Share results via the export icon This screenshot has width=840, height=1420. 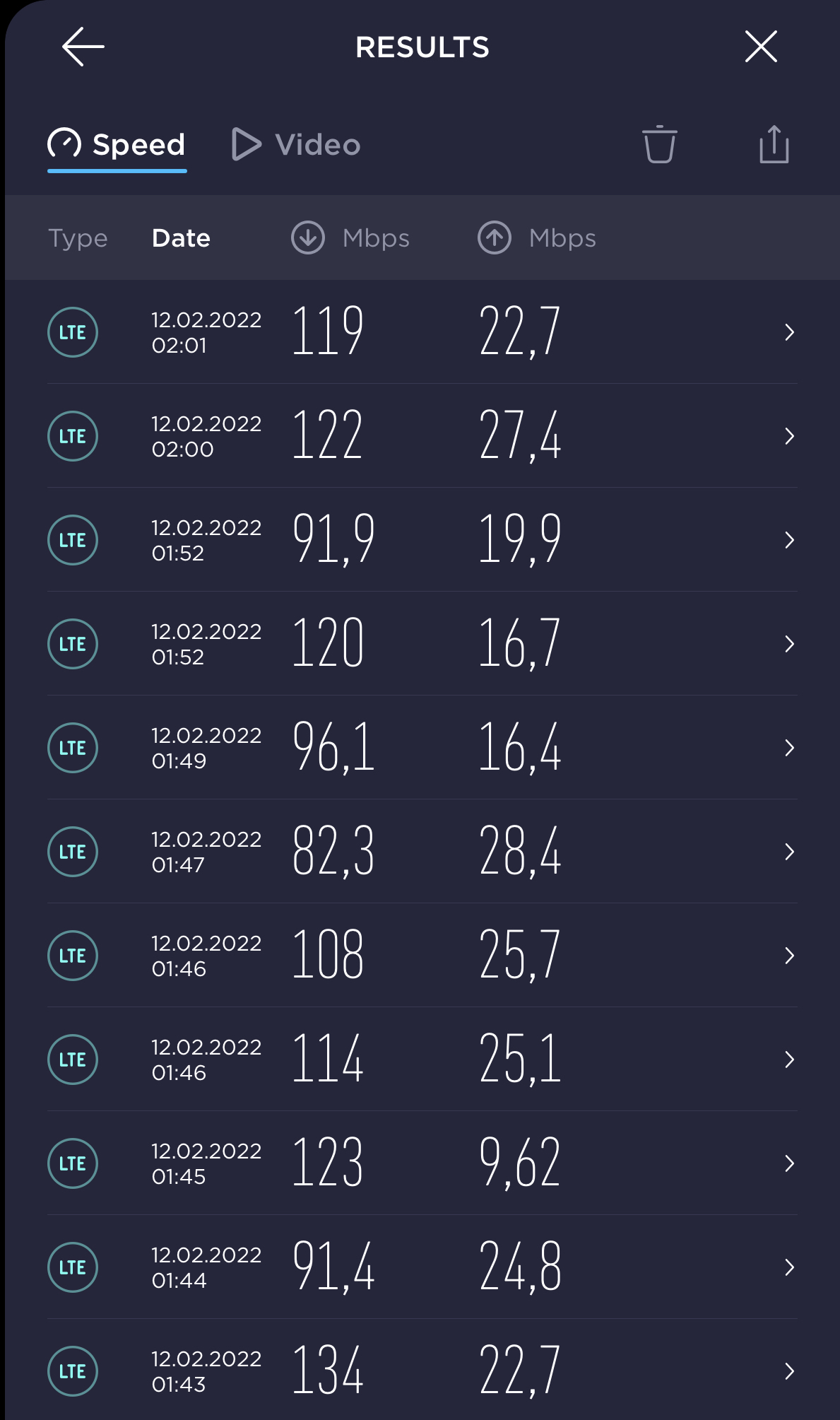click(774, 144)
